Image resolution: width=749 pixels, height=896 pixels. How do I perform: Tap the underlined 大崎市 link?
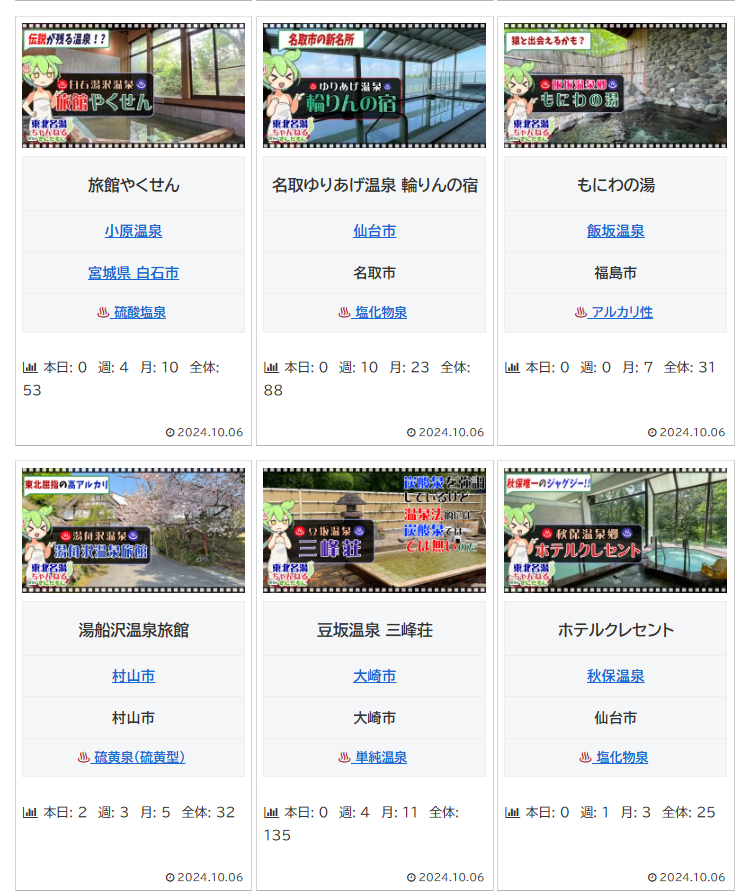(374, 676)
